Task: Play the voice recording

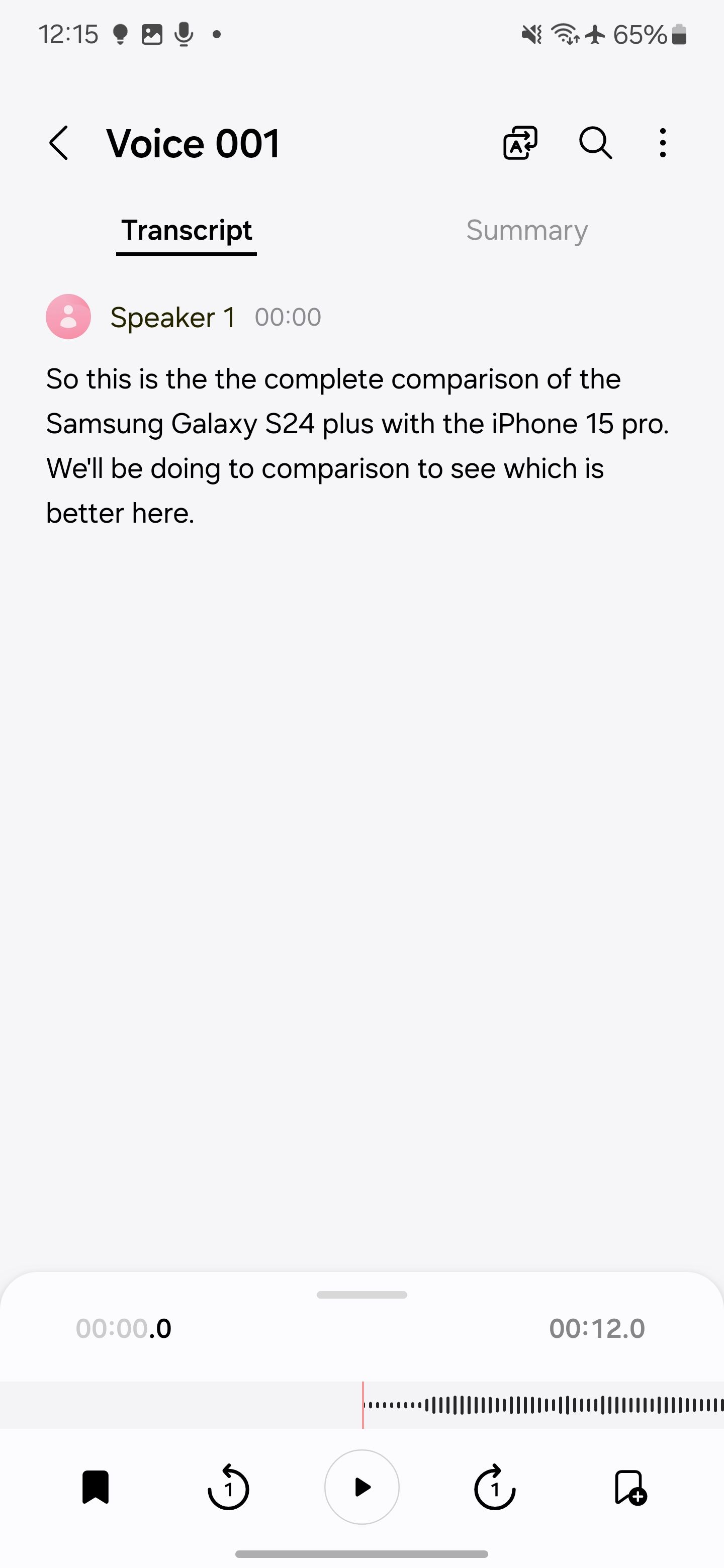Action: pos(361,1487)
